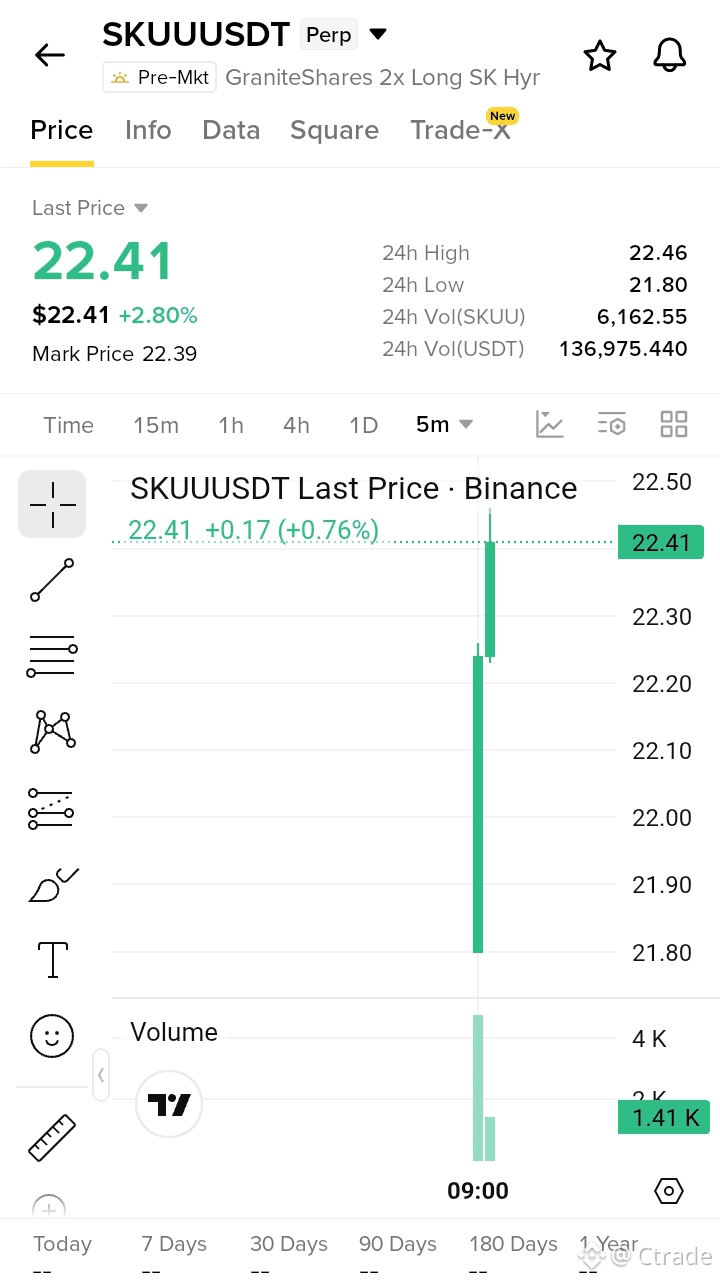
Task: Select the ruler measure tool
Action: (x=52, y=1137)
